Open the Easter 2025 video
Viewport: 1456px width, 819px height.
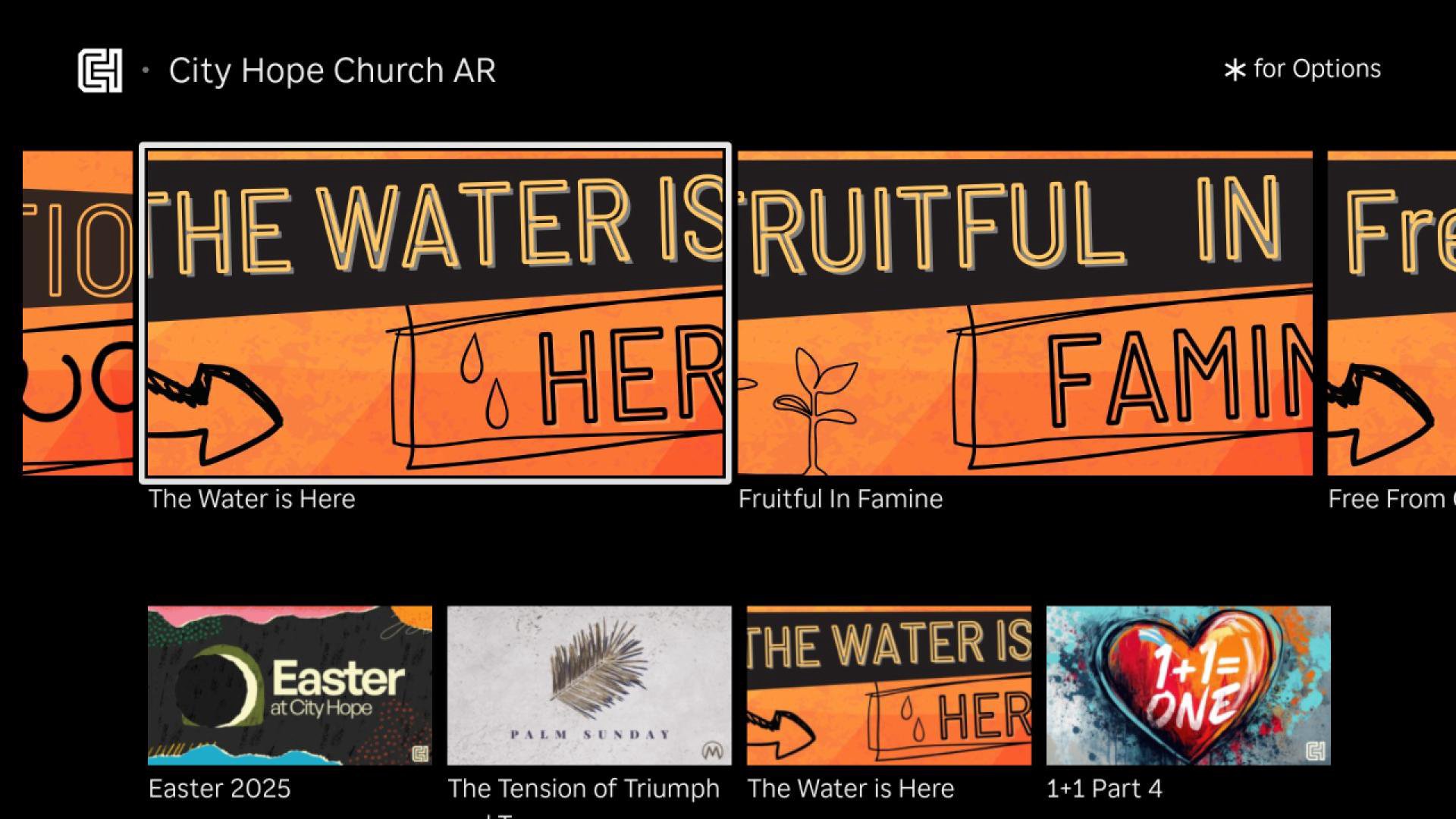click(290, 685)
